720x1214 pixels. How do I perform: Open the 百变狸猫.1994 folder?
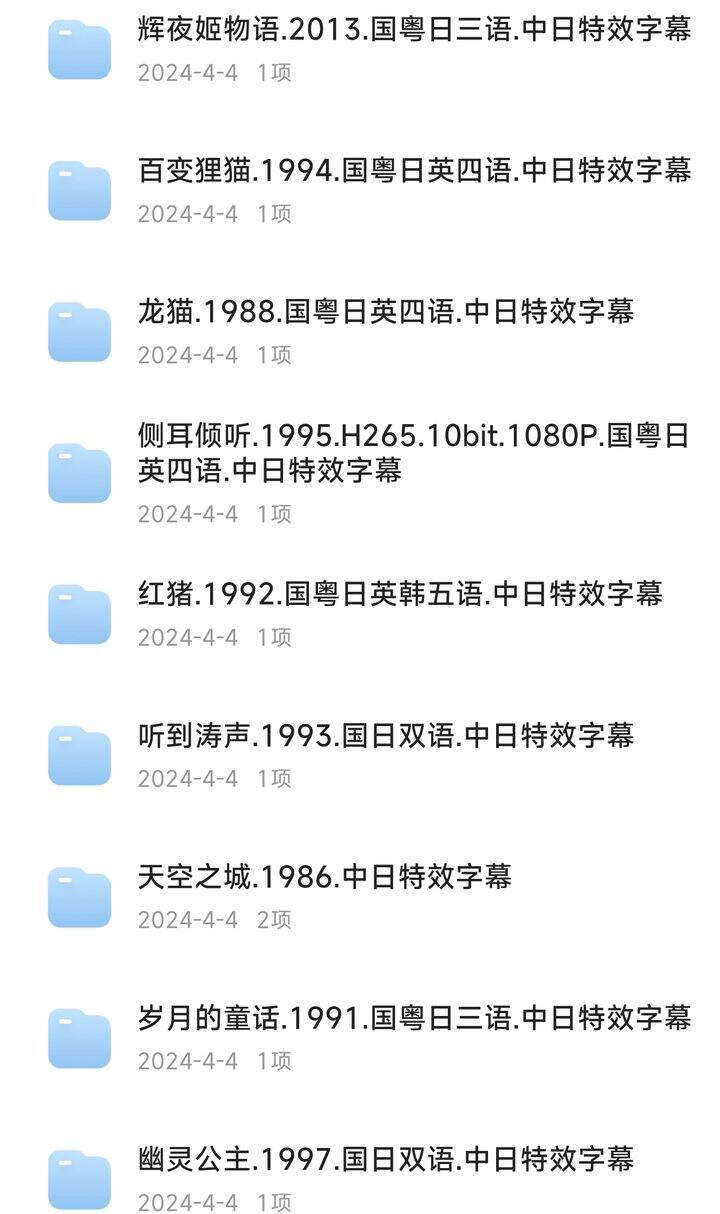413,171
